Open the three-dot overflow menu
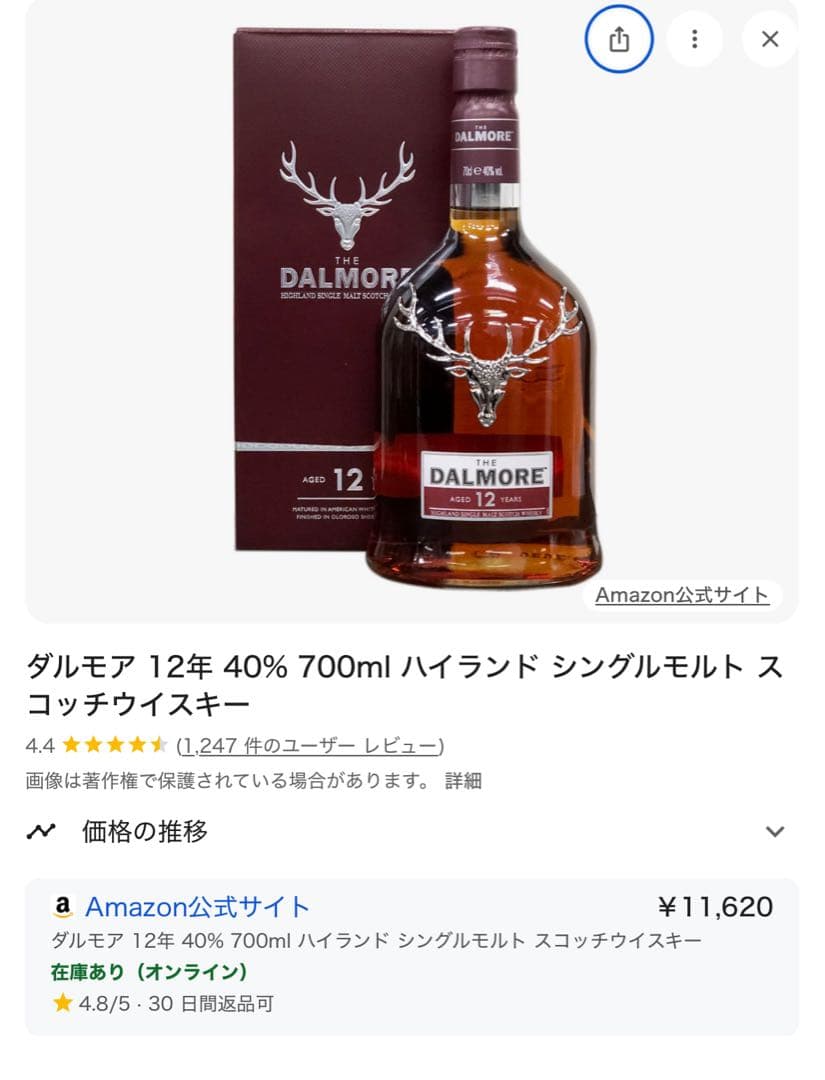 click(694, 40)
